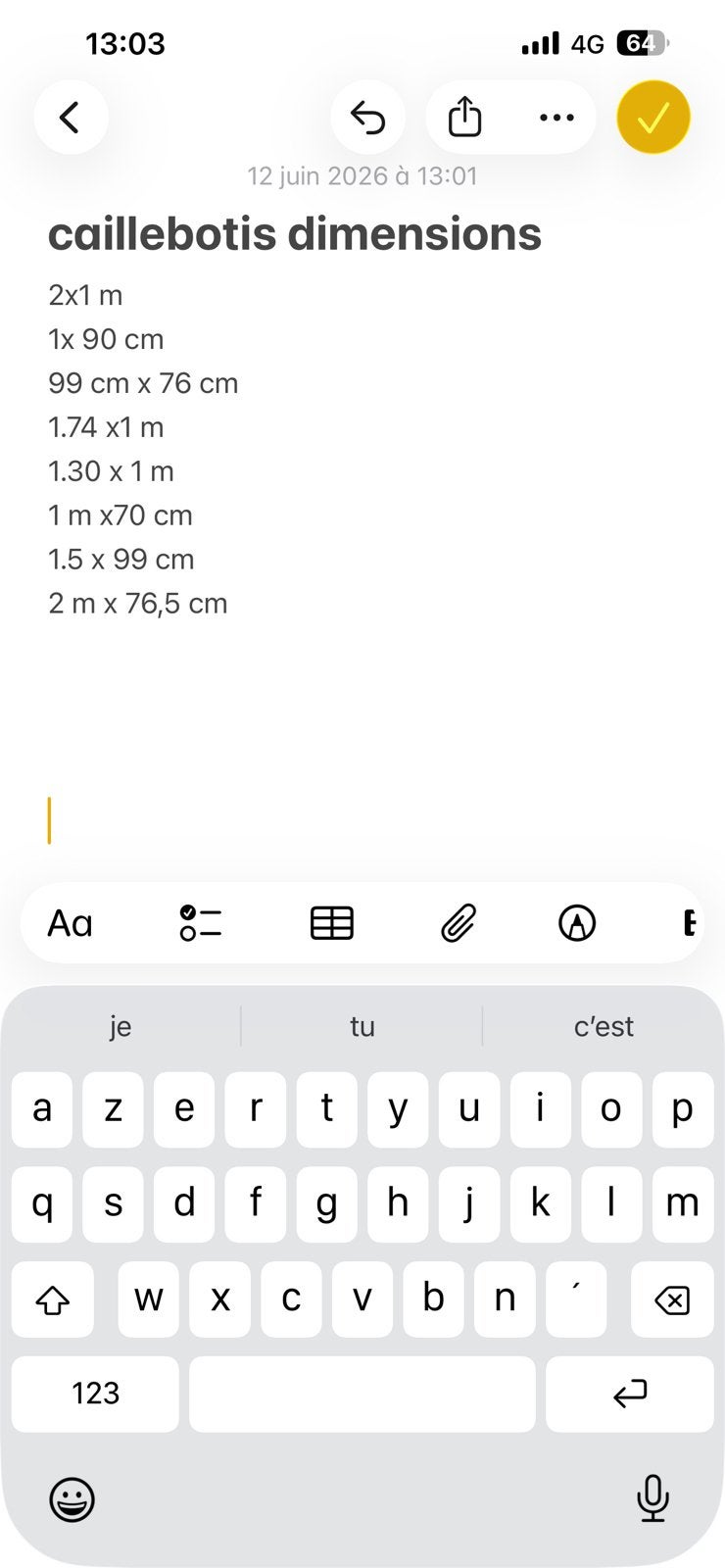Screen dimensions: 725x1568
Task: Undo the last edit
Action: [368, 118]
